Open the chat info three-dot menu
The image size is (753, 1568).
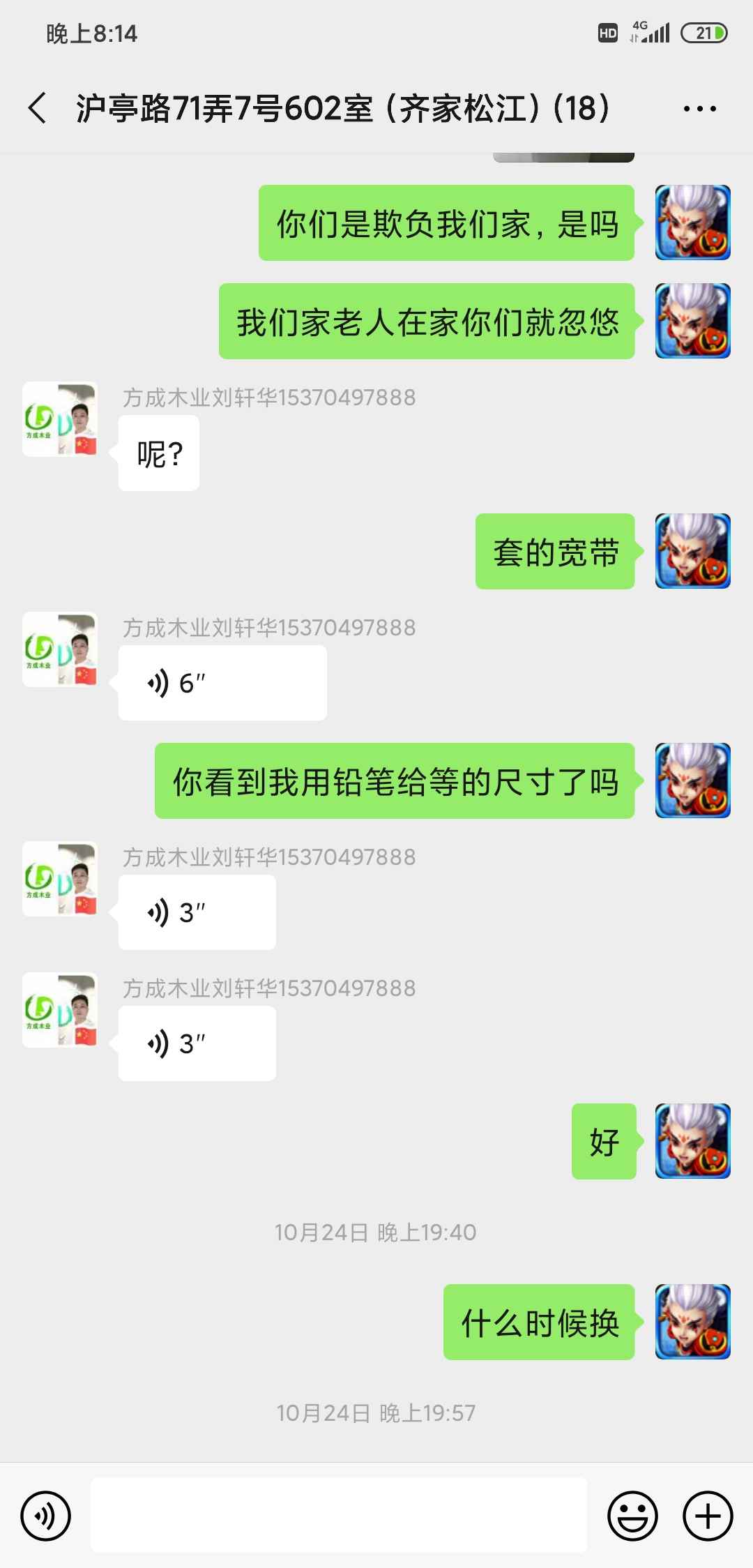coord(699,109)
